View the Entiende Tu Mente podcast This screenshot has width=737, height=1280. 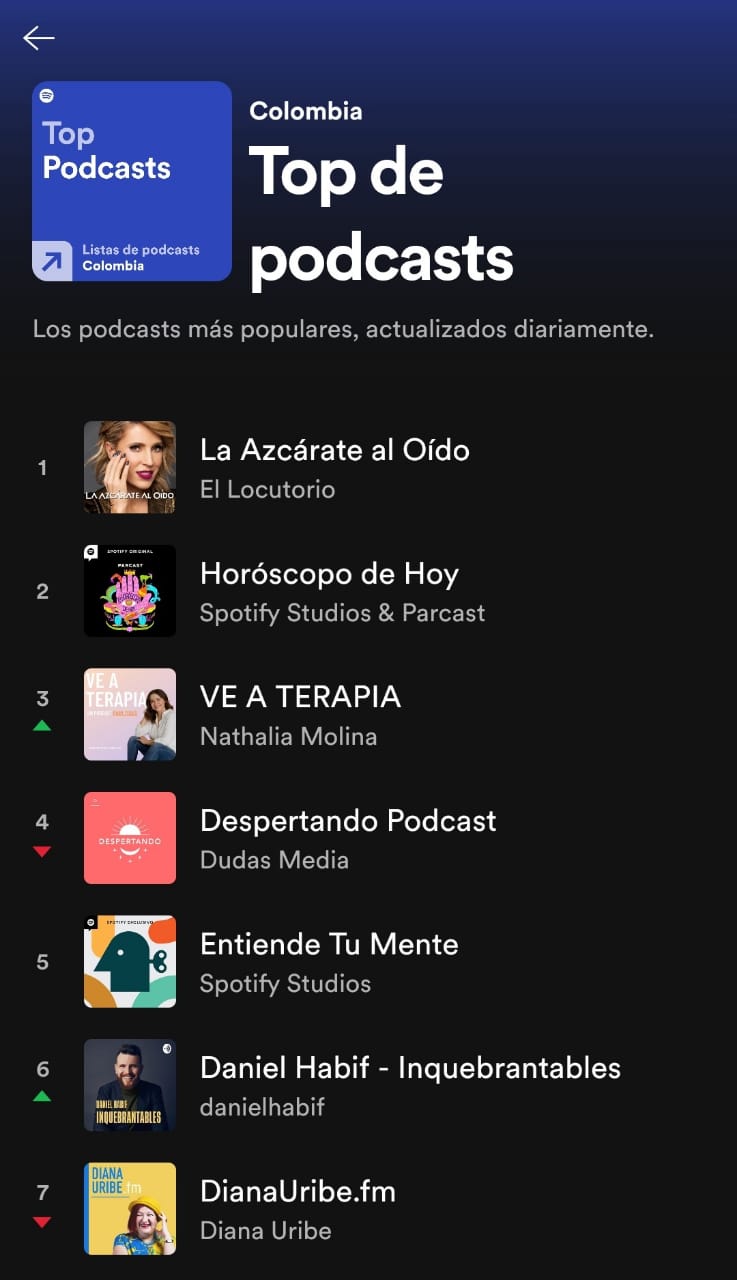click(x=329, y=962)
